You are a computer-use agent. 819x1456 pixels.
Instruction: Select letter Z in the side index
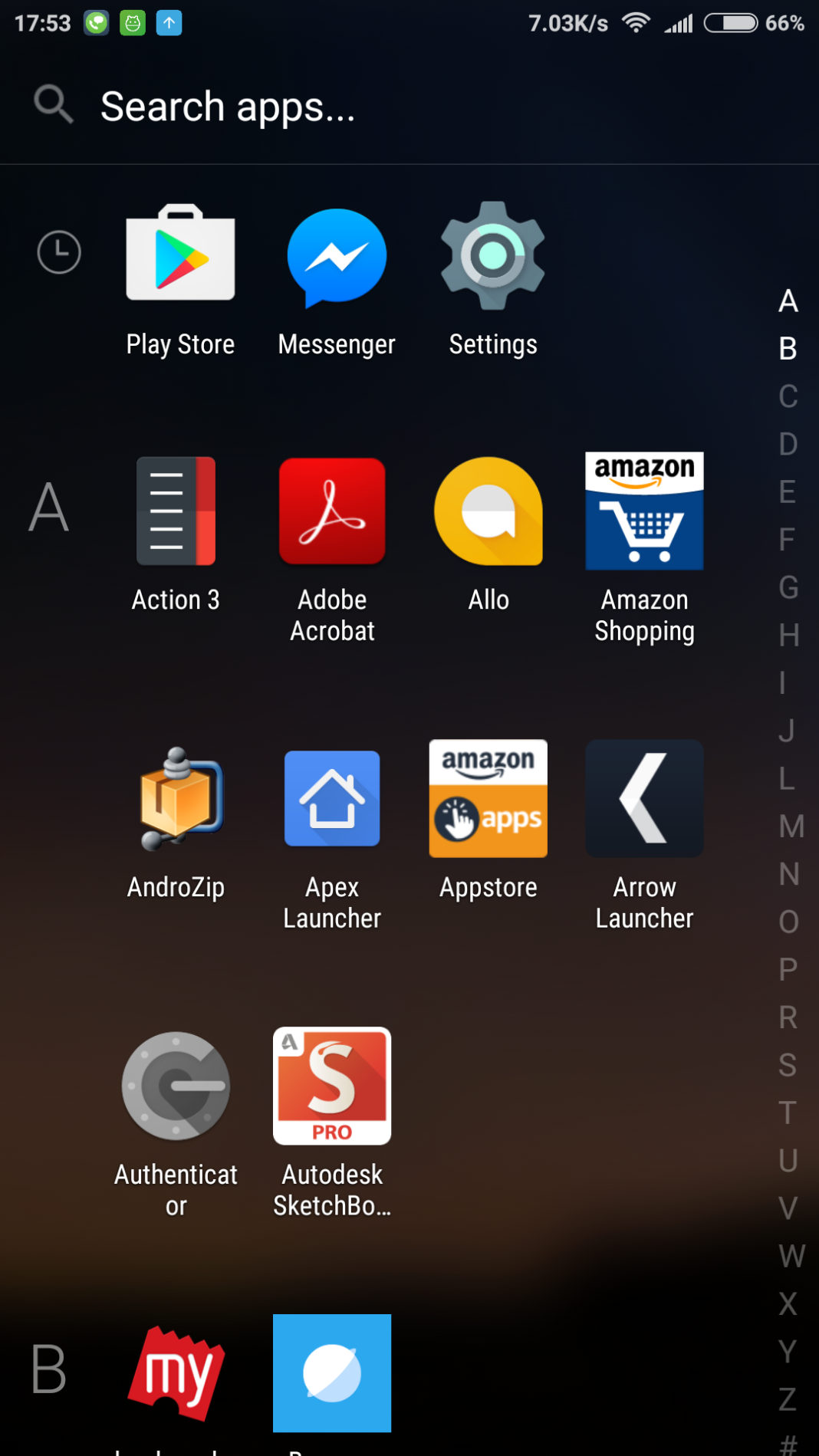pyautogui.click(x=787, y=1397)
